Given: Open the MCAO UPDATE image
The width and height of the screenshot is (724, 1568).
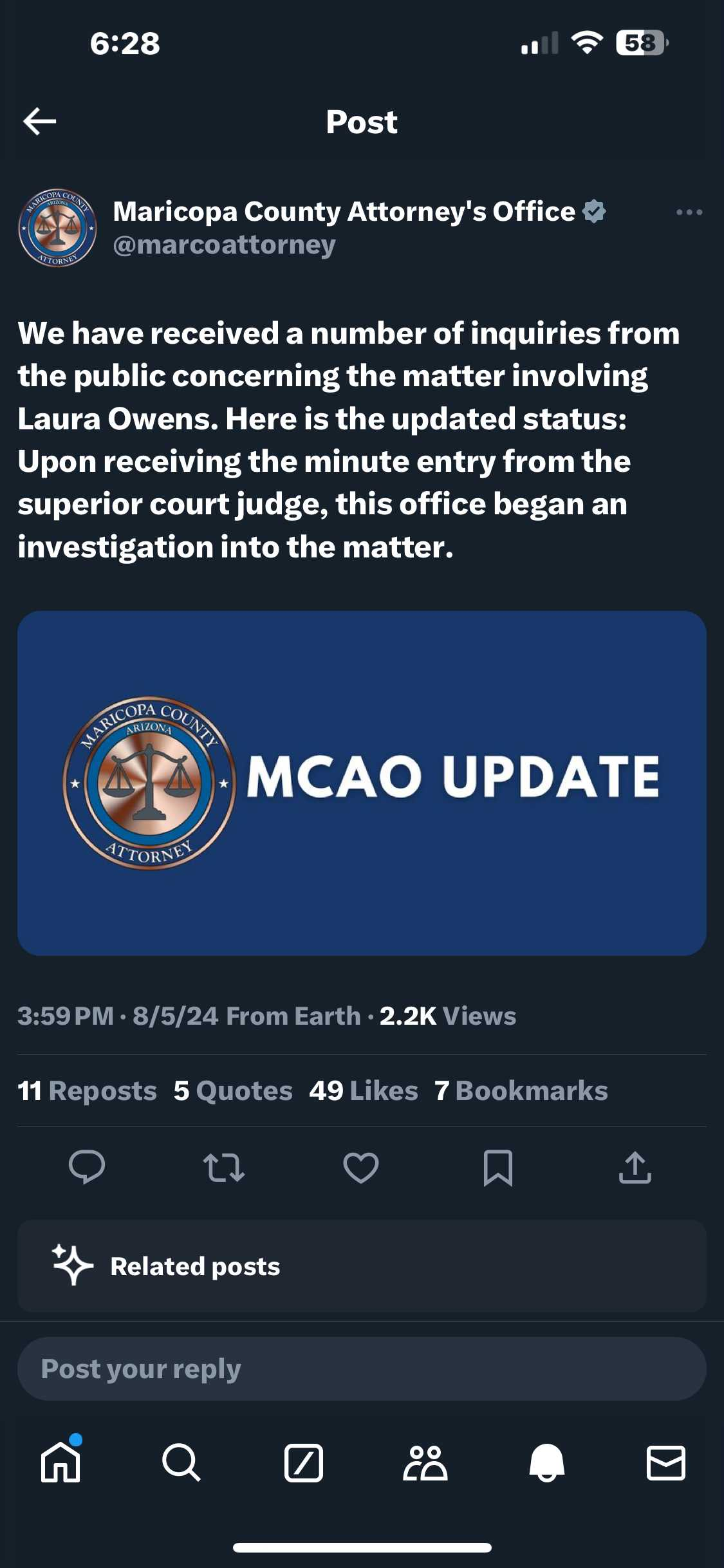Looking at the screenshot, I should [362, 783].
